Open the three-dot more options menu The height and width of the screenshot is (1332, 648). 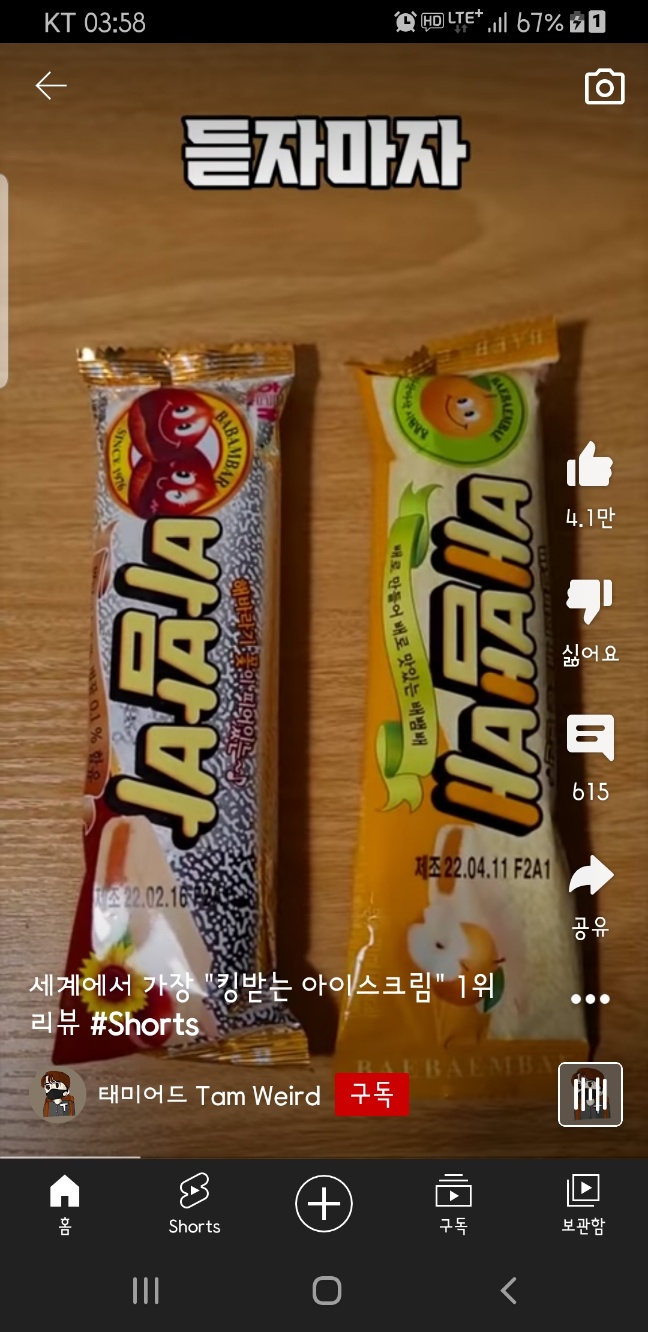(x=590, y=999)
